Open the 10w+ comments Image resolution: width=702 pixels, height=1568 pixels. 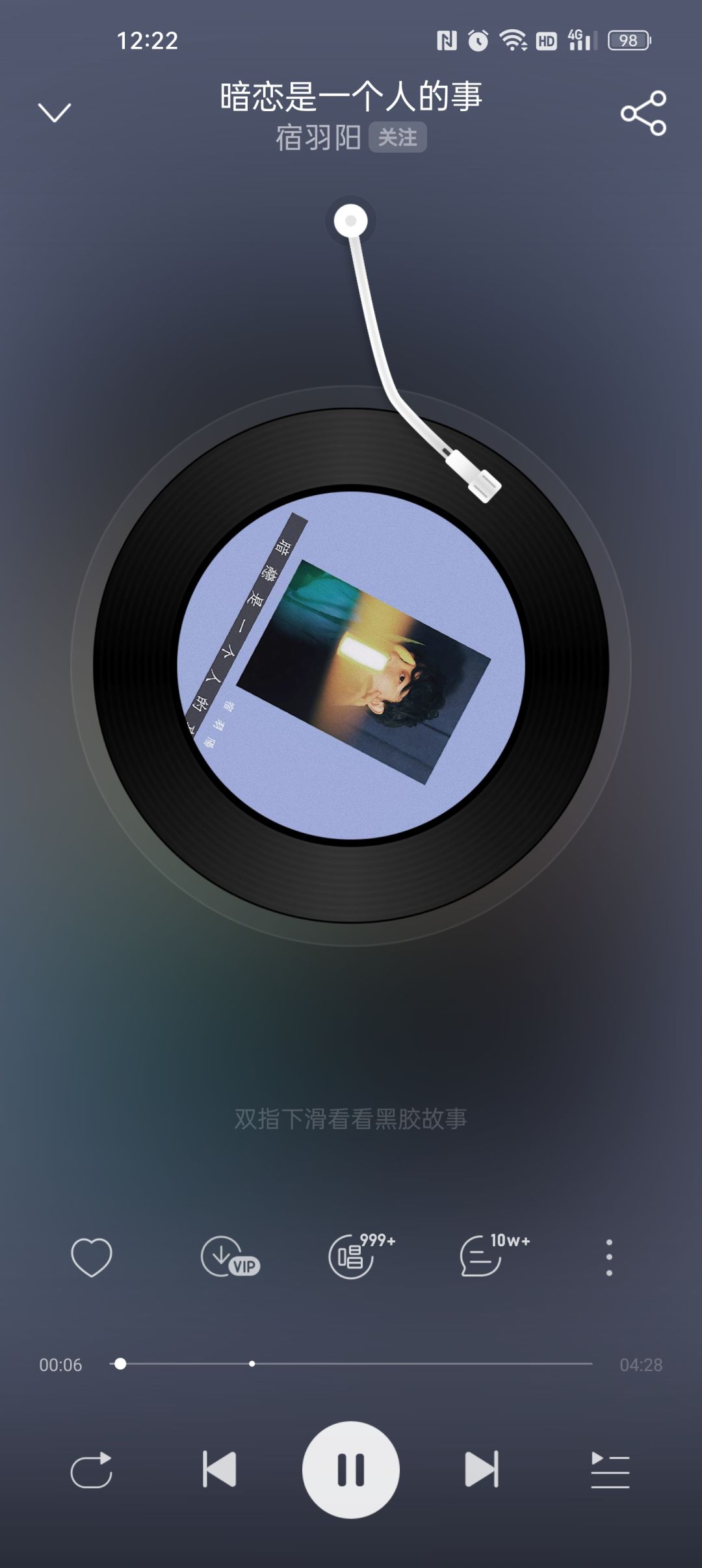point(494,1256)
